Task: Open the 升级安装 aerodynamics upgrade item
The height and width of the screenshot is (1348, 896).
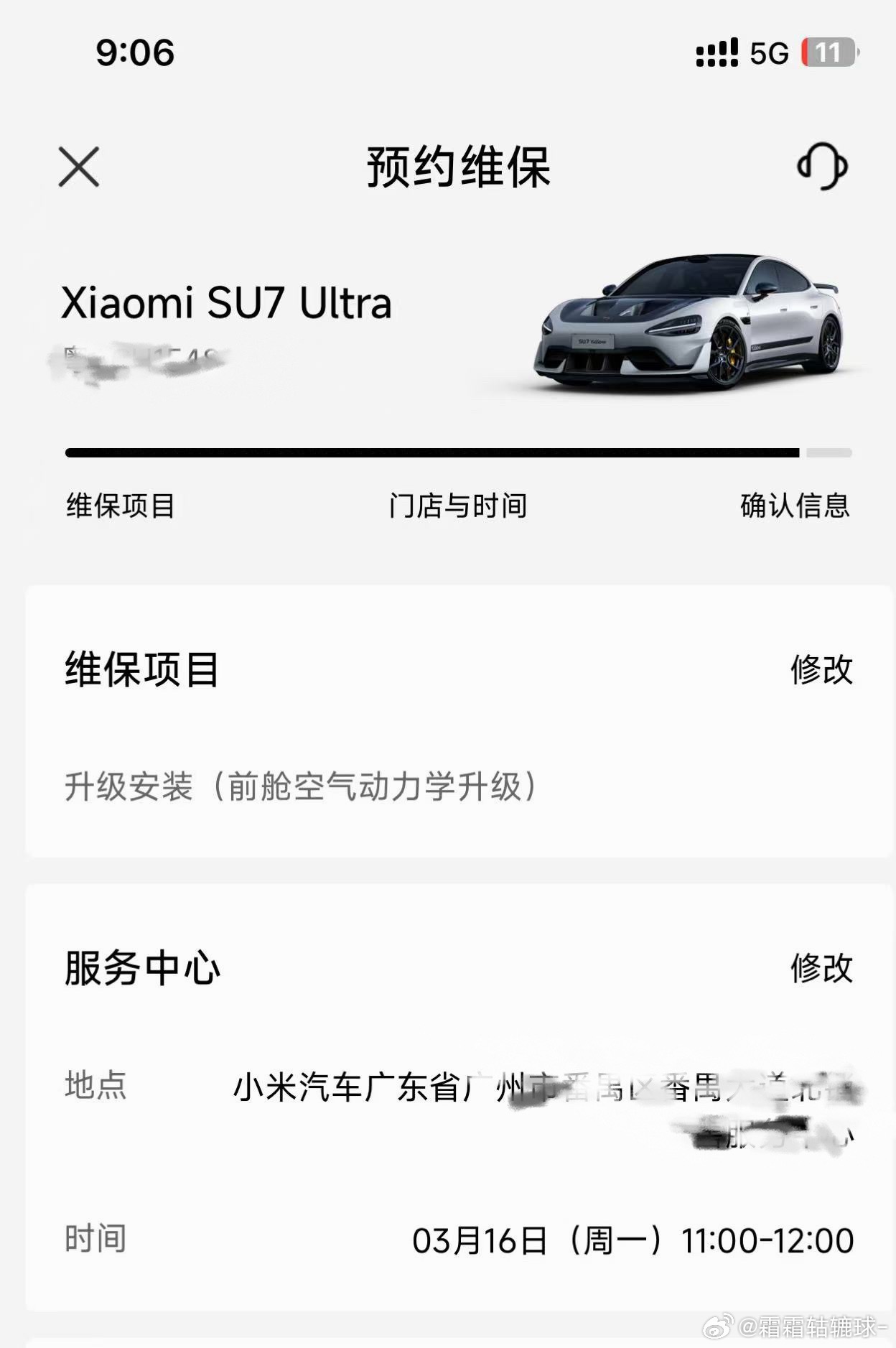Action: tap(302, 785)
